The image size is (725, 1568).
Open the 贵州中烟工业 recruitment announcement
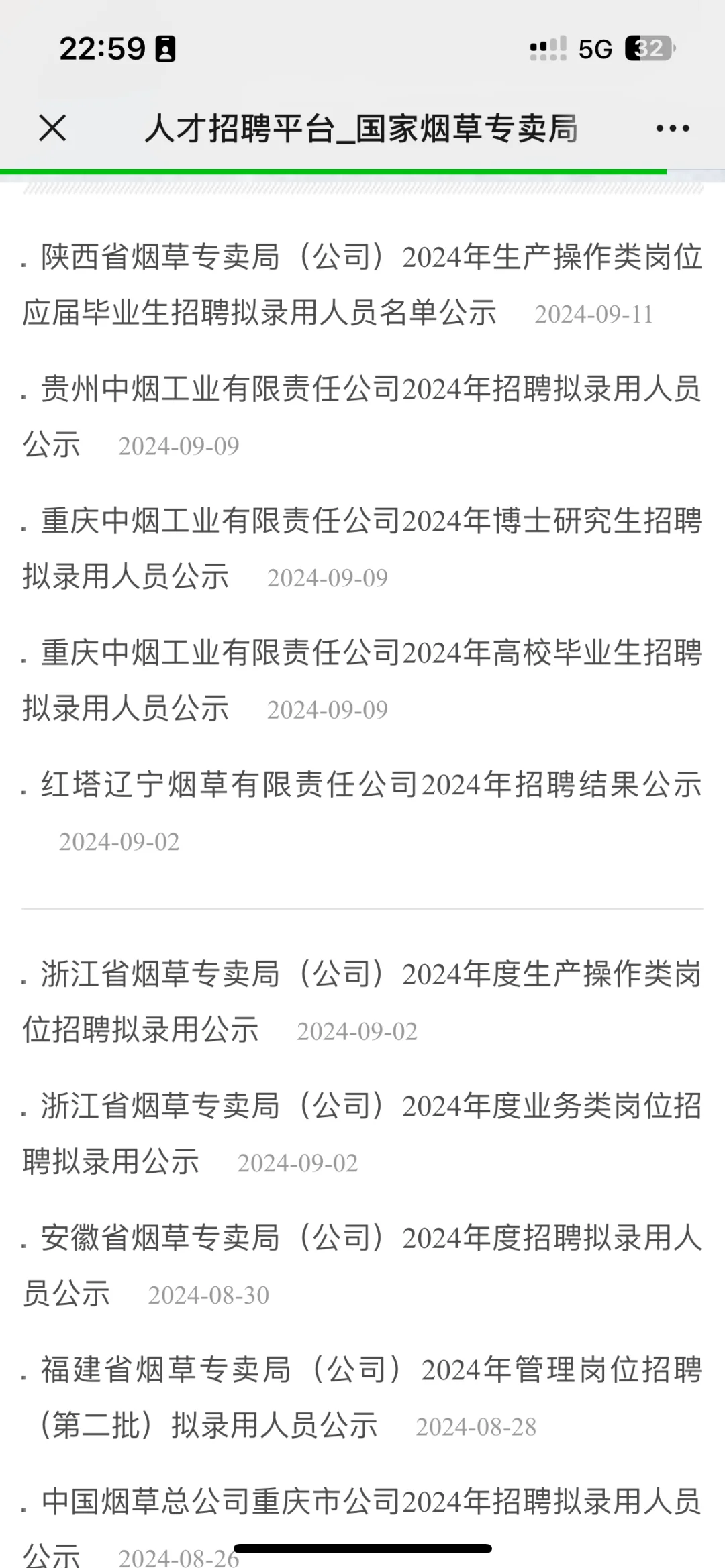362,416
